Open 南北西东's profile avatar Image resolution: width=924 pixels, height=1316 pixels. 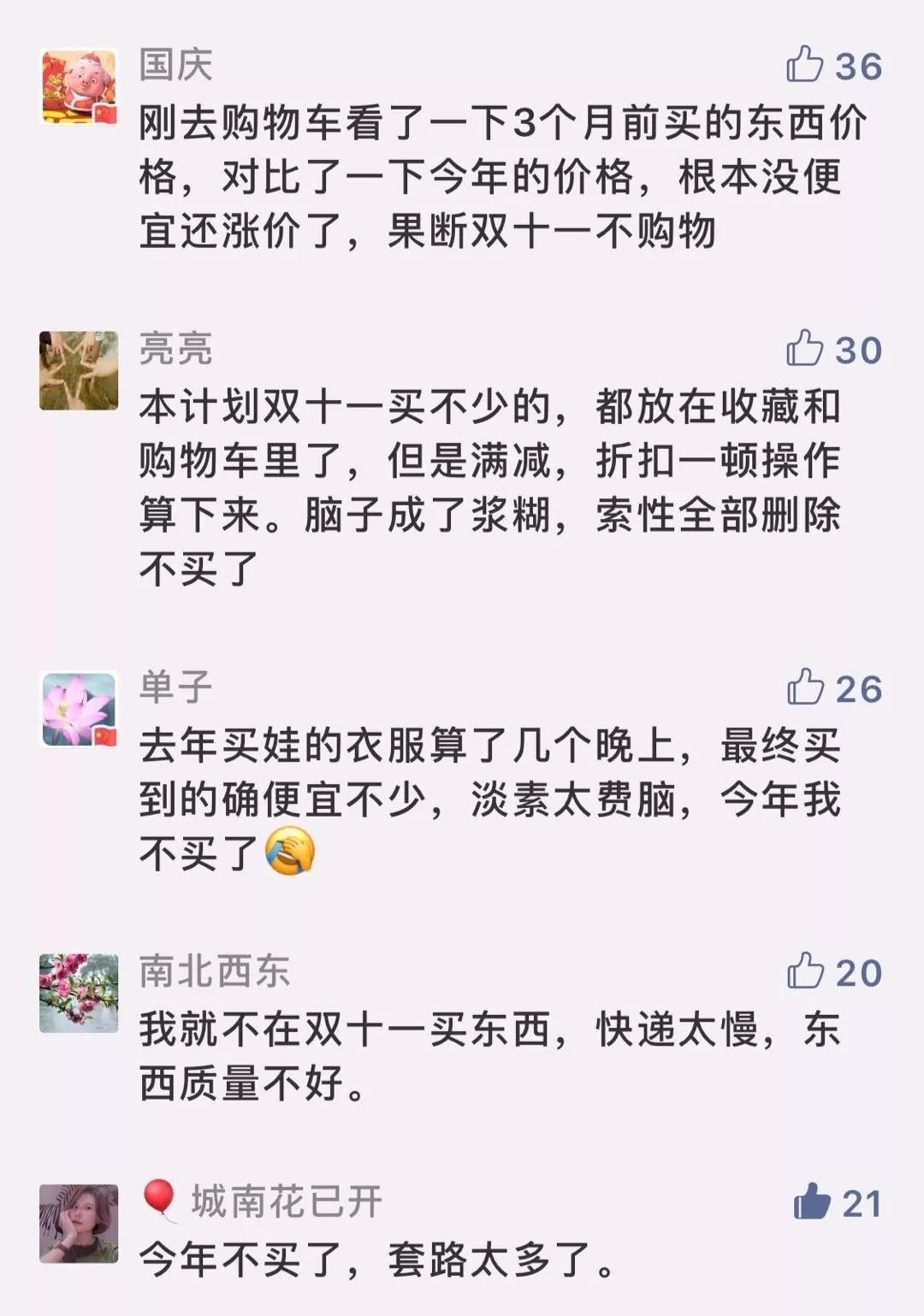[79, 993]
